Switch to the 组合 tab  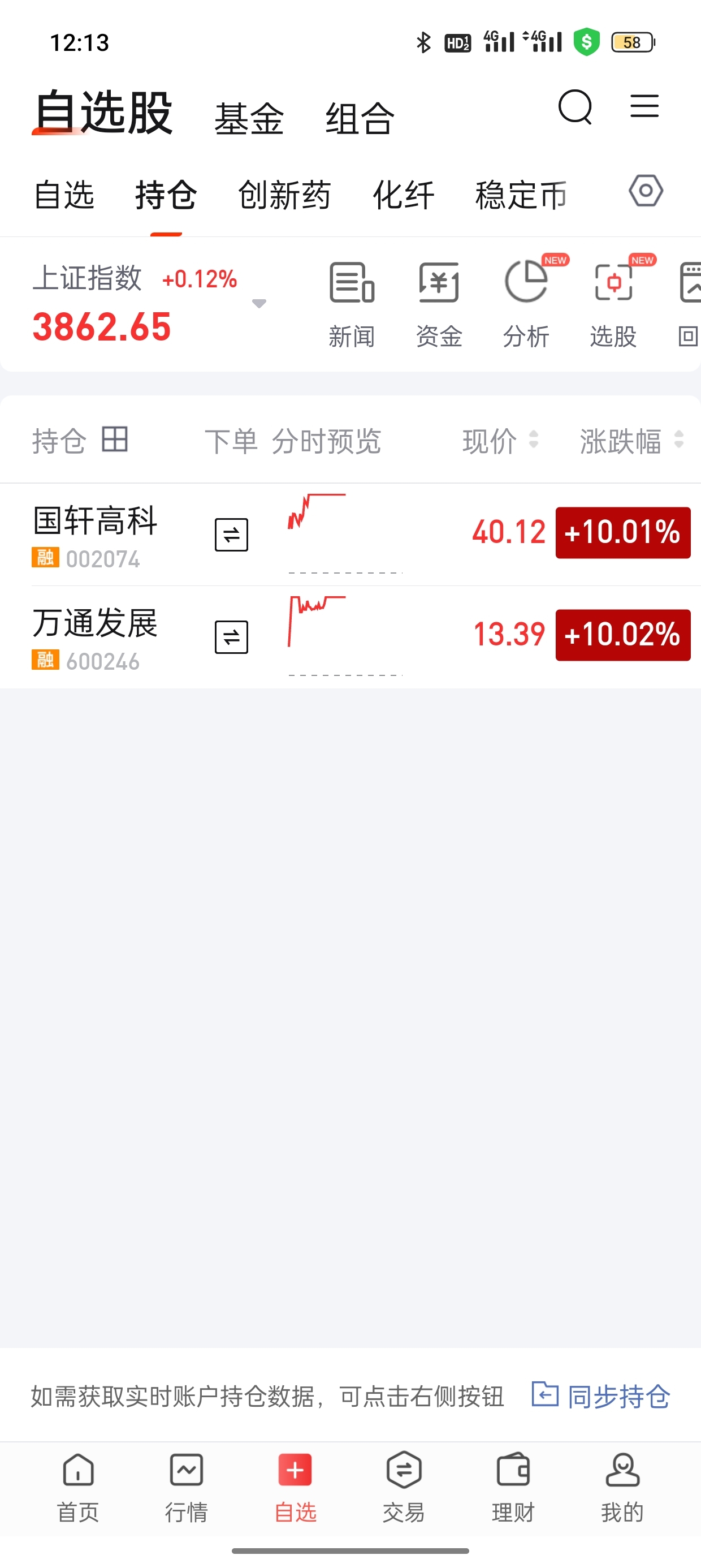360,118
